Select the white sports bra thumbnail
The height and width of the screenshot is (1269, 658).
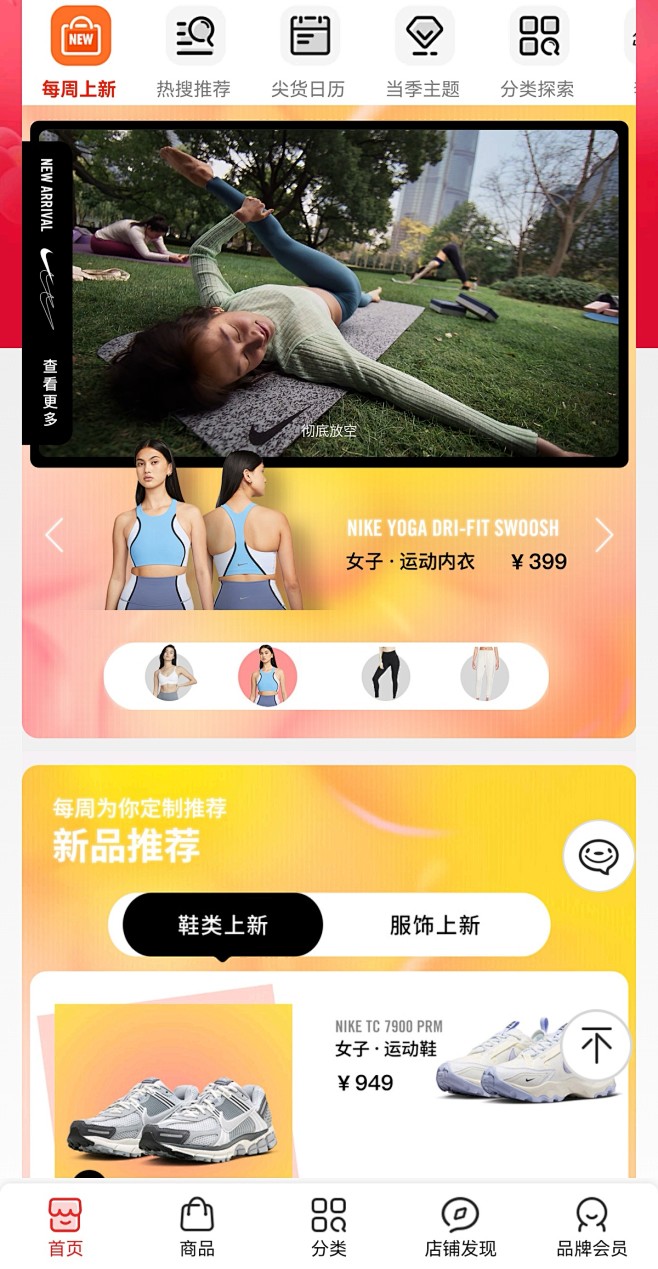click(x=170, y=675)
